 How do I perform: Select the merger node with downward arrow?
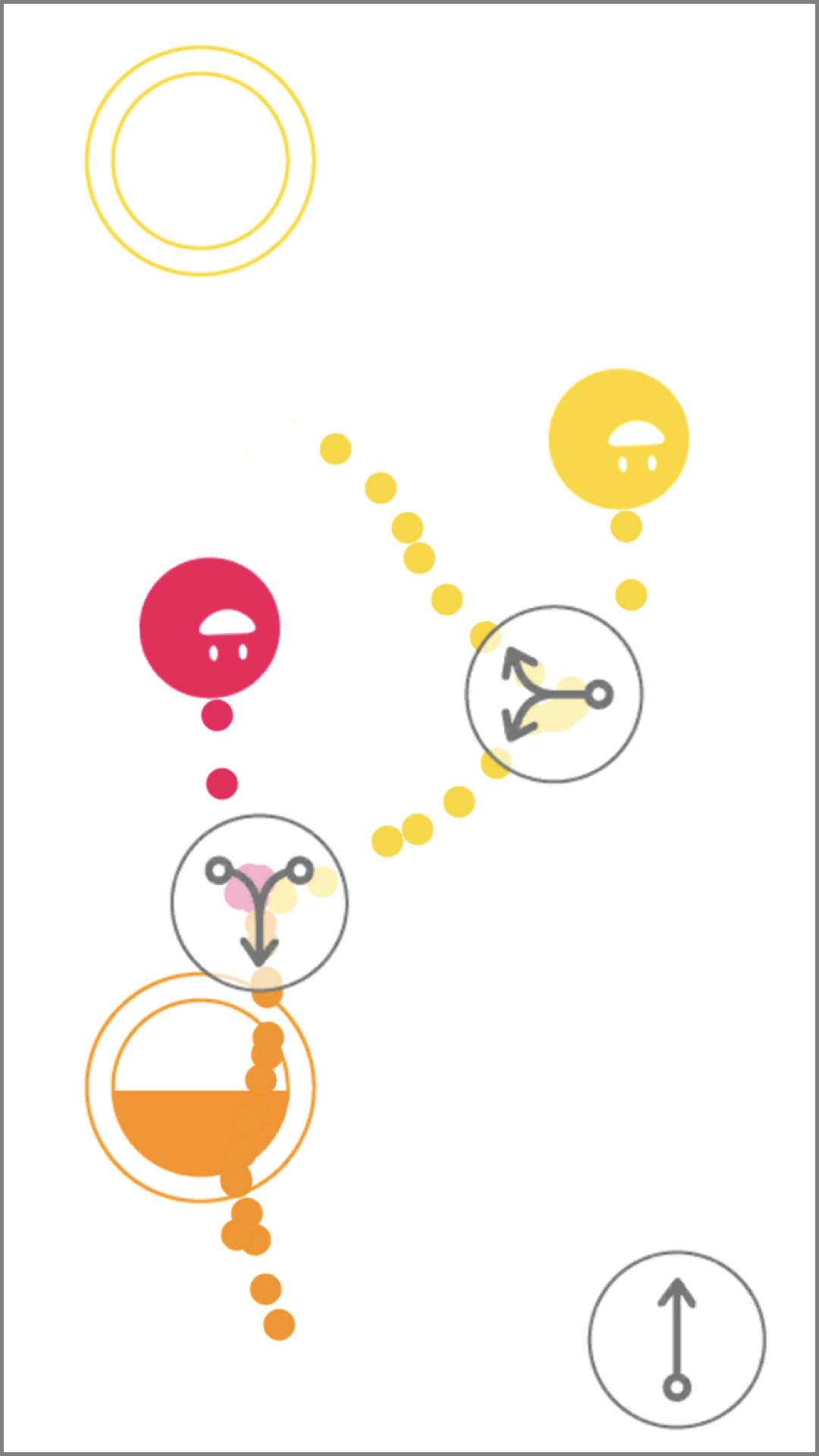[x=259, y=902]
